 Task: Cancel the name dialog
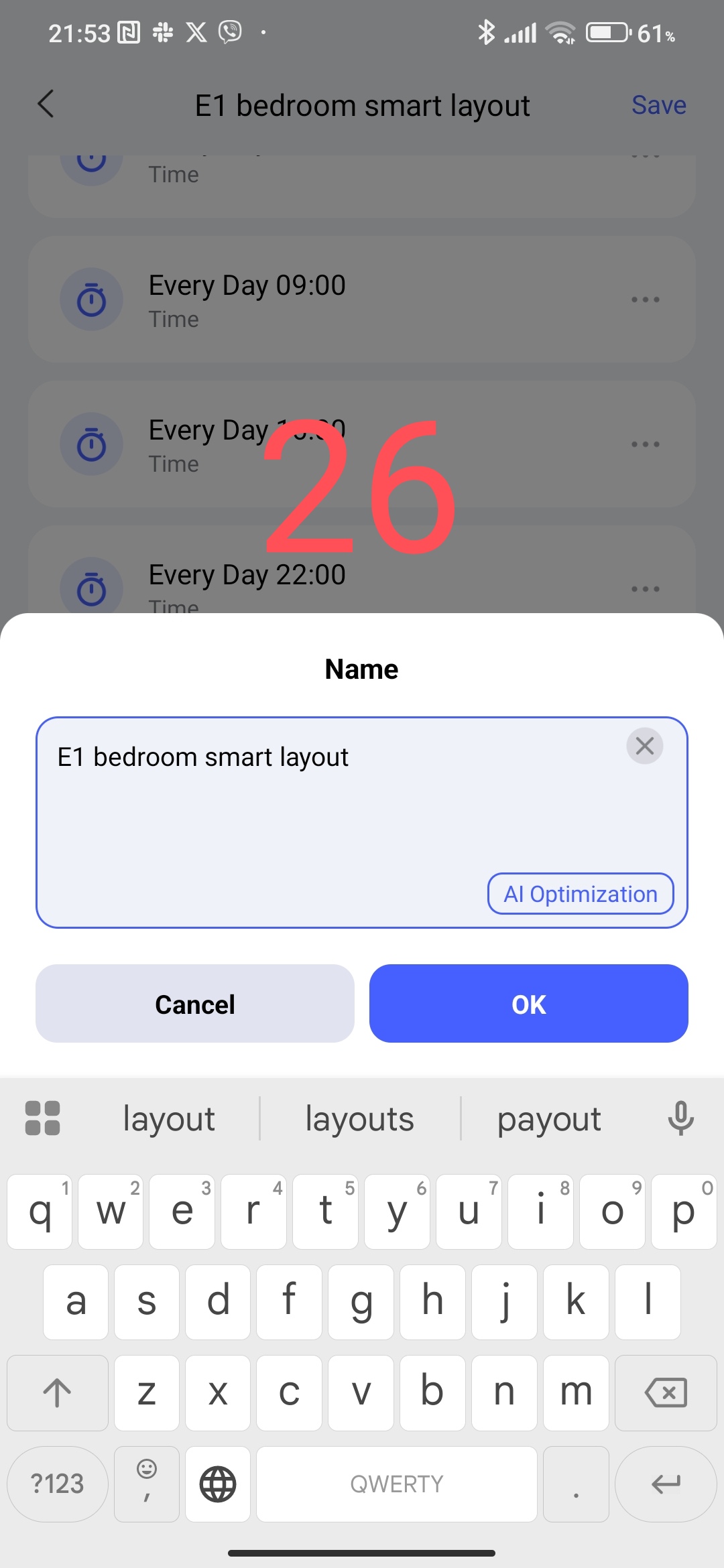[x=194, y=1004]
